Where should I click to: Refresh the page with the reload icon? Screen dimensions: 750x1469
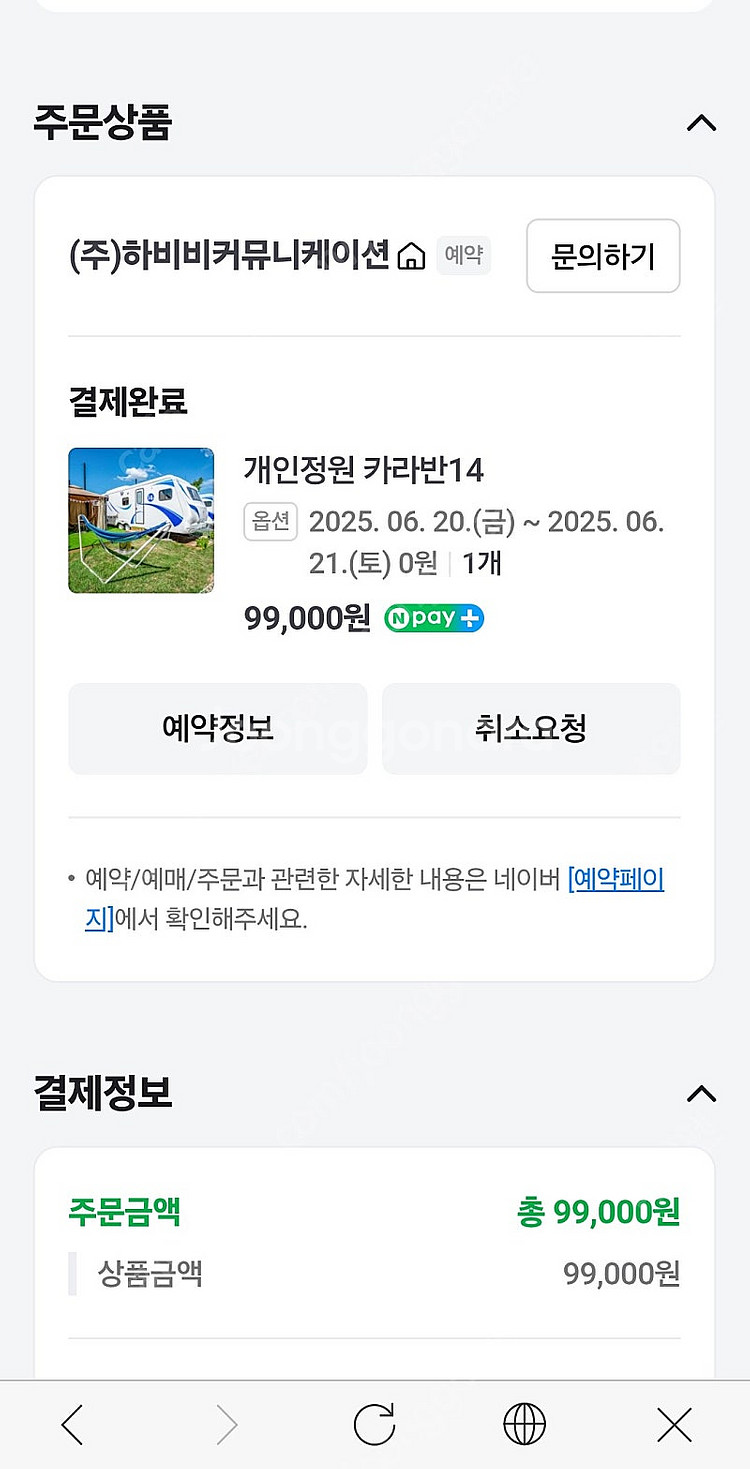(x=374, y=1423)
